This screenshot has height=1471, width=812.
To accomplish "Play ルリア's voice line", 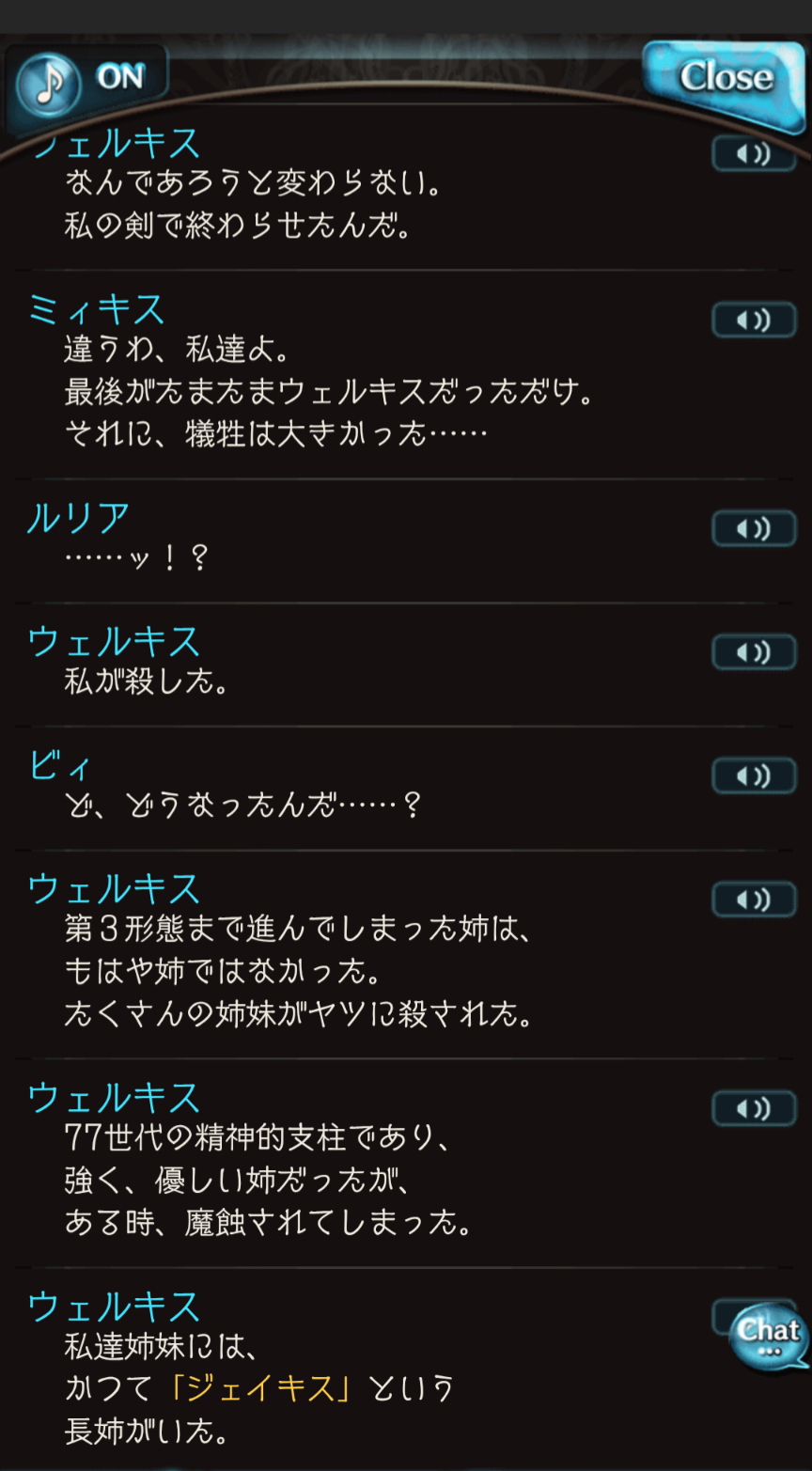I will 754,529.
